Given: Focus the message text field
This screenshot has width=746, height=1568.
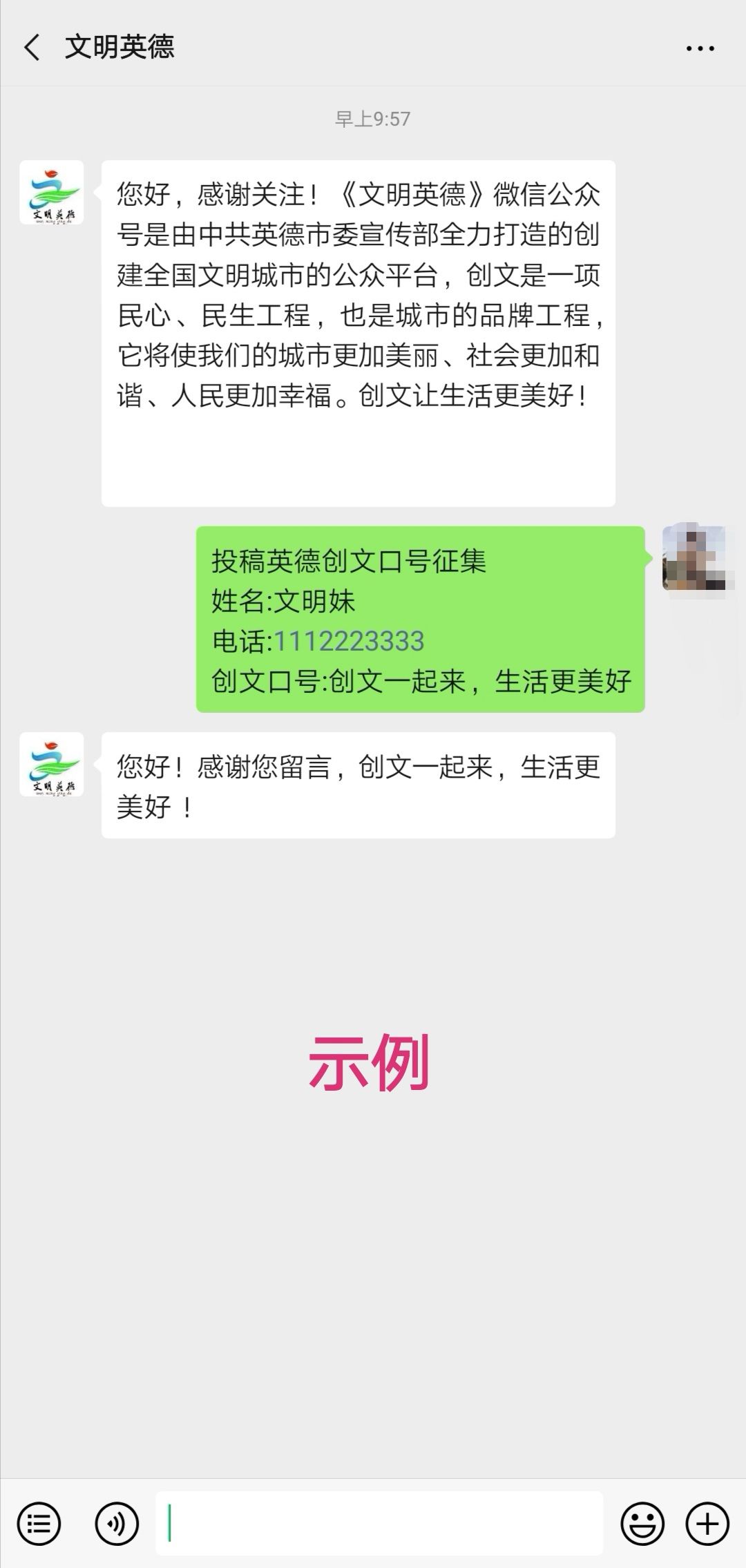Looking at the screenshot, I should pyautogui.click(x=379, y=1523).
